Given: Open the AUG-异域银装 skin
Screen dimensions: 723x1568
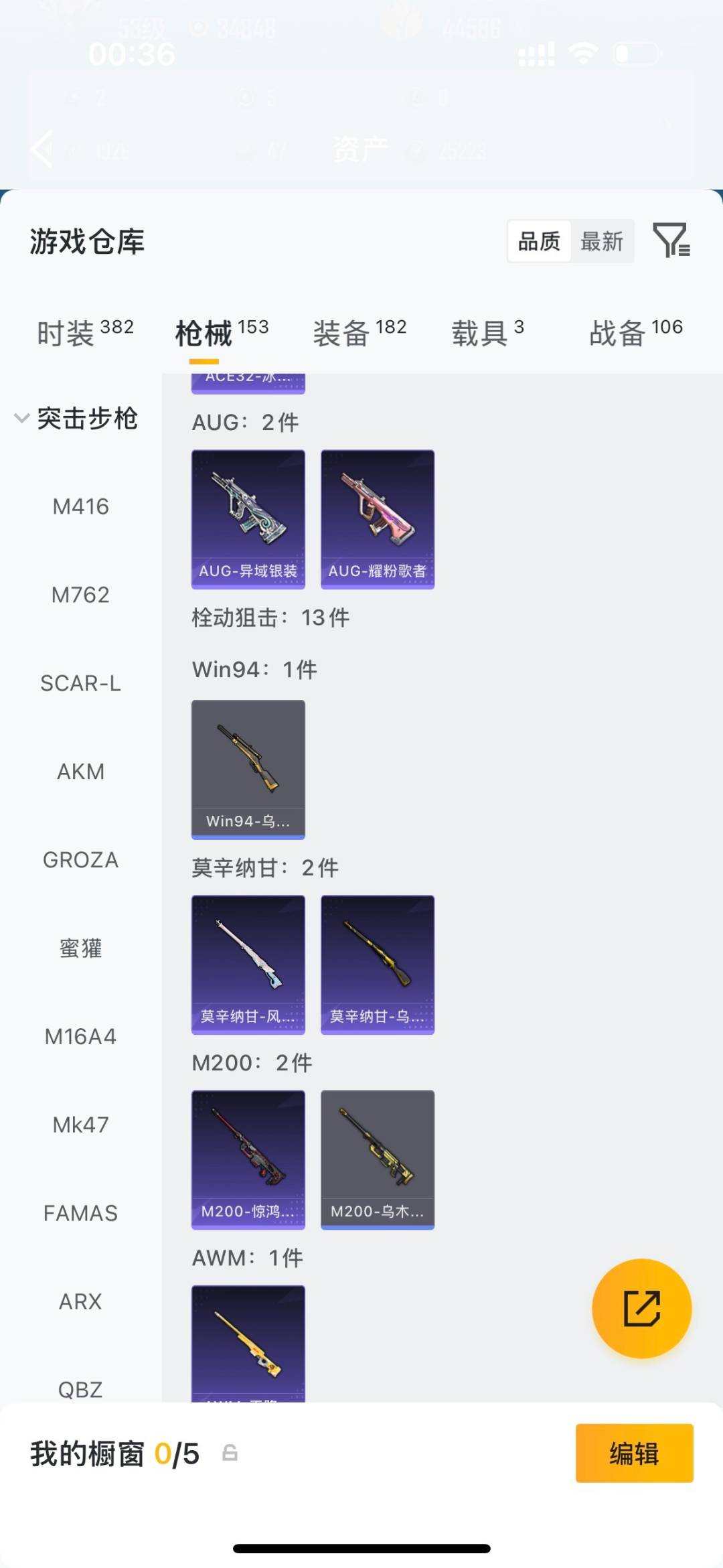Looking at the screenshot, I should pos(248,519).
